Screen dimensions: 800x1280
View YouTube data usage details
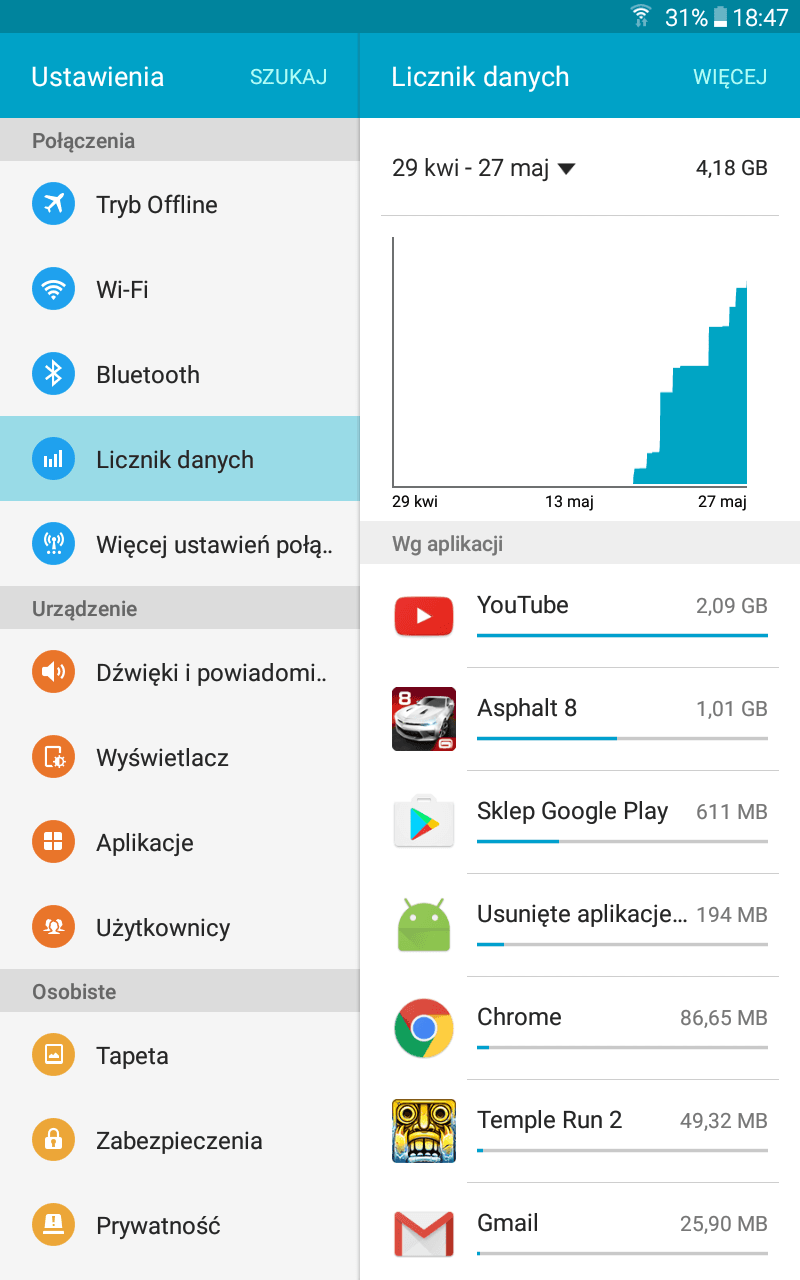tap(580, 616)
